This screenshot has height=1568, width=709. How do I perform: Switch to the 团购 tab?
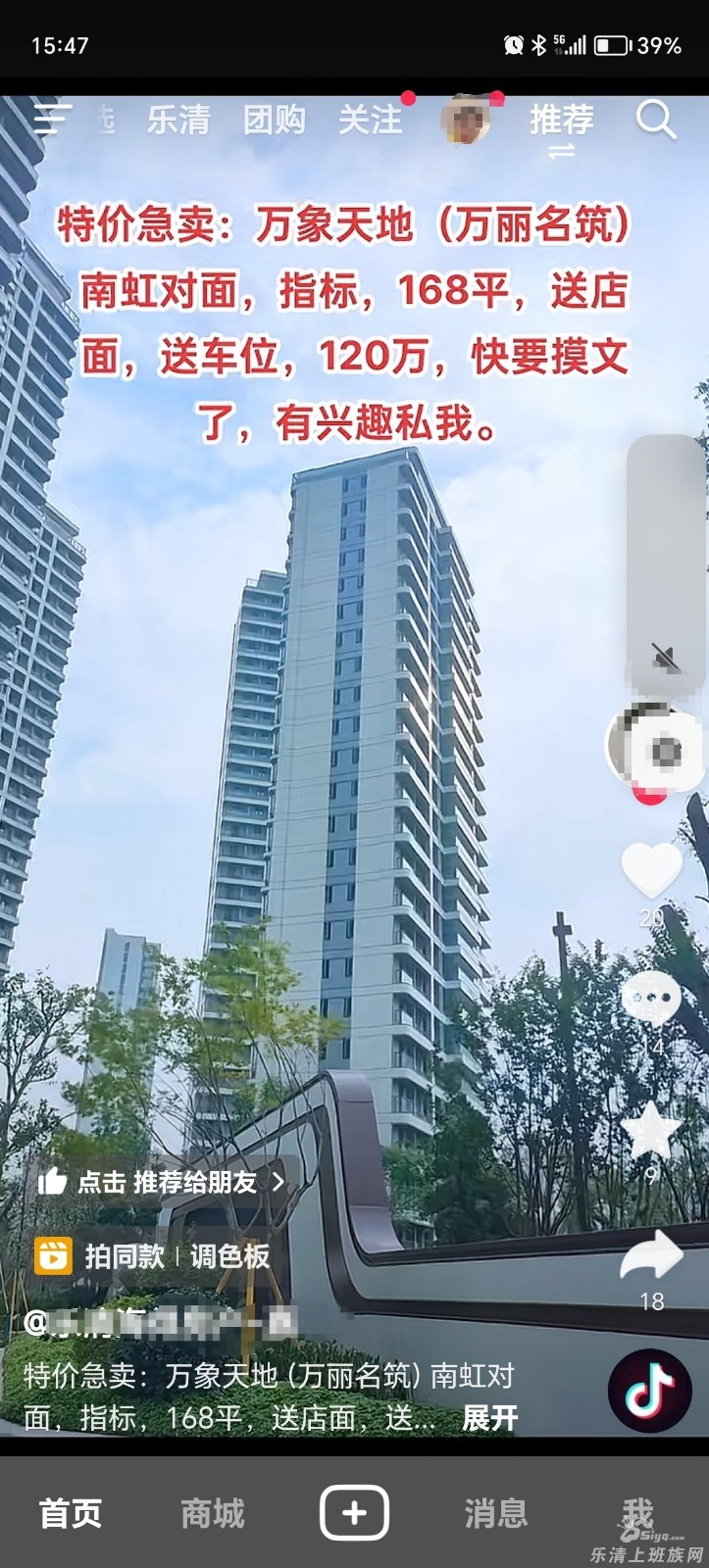tap(274, 120)
